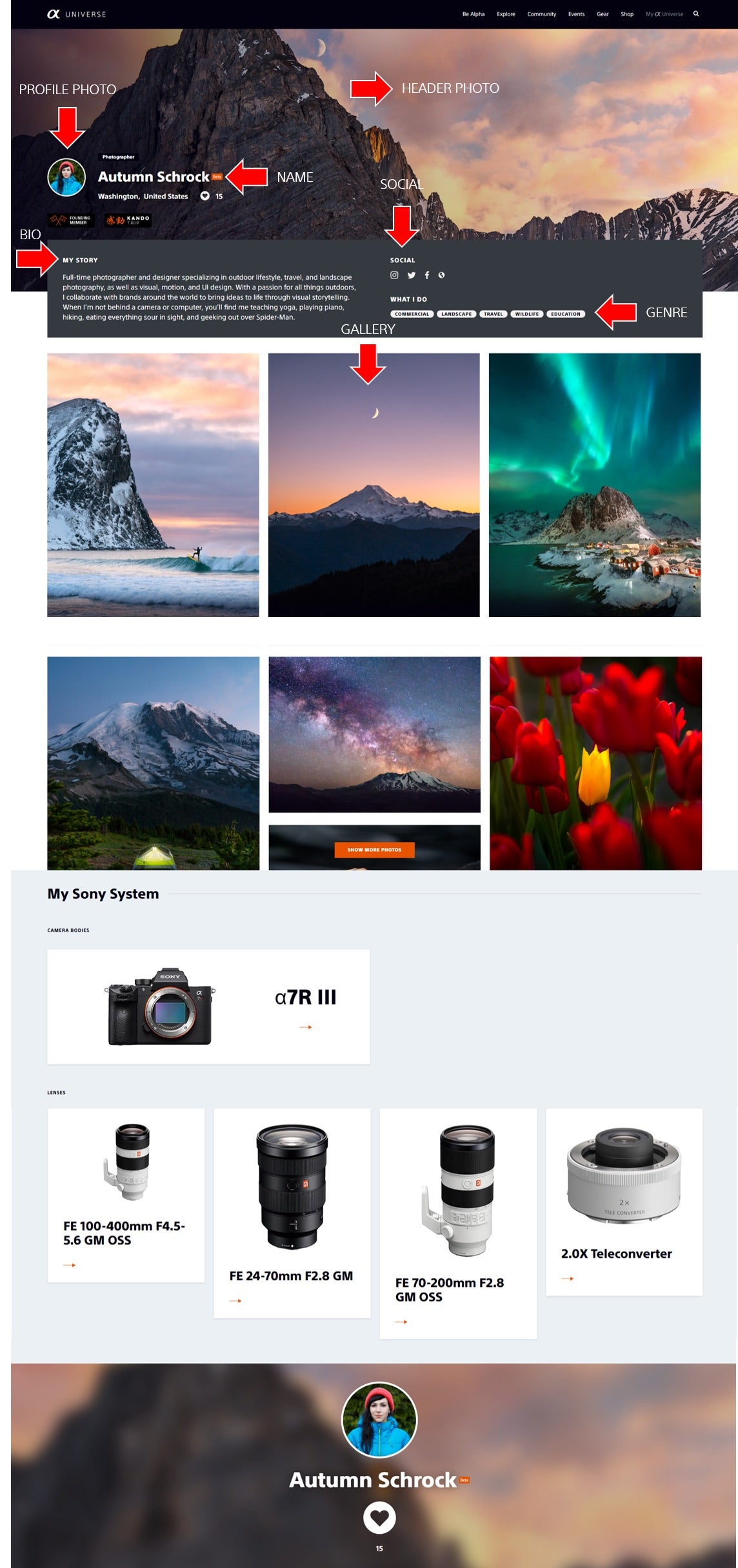Select the Landscape genre chip
The image size is (738, 1568).
[x=456, y=314]
